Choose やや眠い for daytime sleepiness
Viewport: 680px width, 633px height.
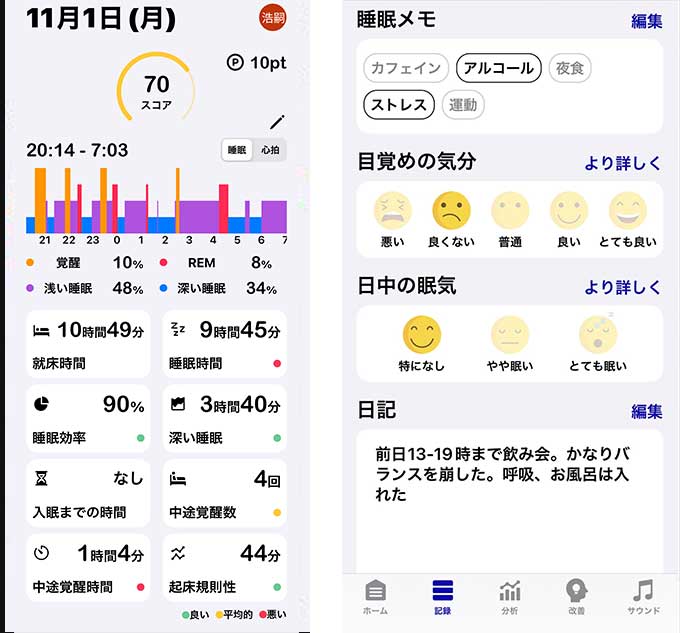509,343
